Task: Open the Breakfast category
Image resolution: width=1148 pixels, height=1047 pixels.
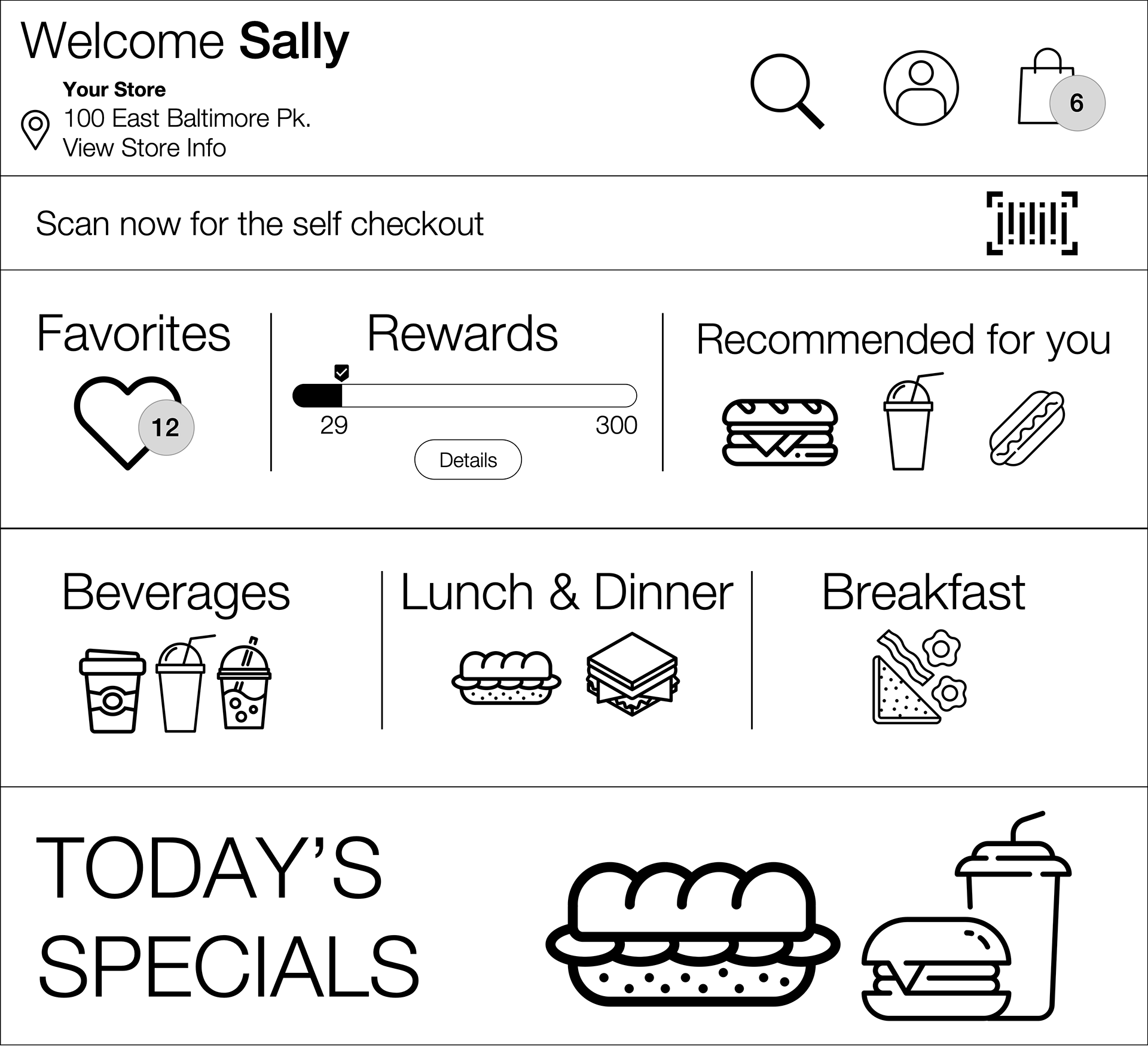Action: coord(923,646)
